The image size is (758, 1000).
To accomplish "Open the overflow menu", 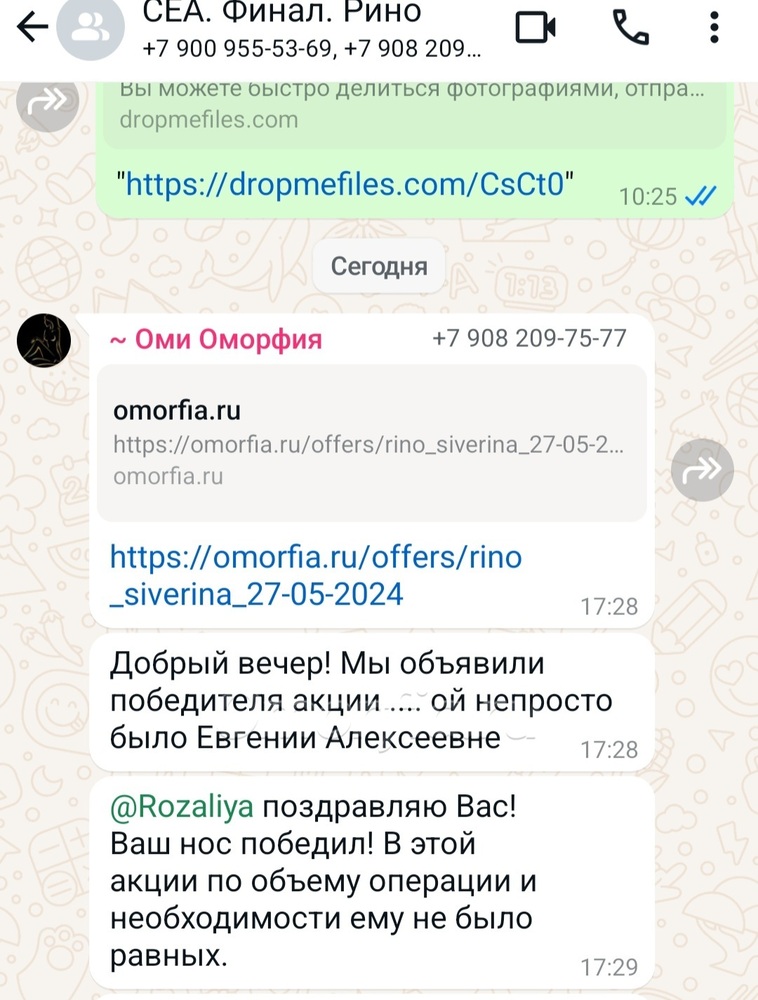I will [x=714, y=28].
